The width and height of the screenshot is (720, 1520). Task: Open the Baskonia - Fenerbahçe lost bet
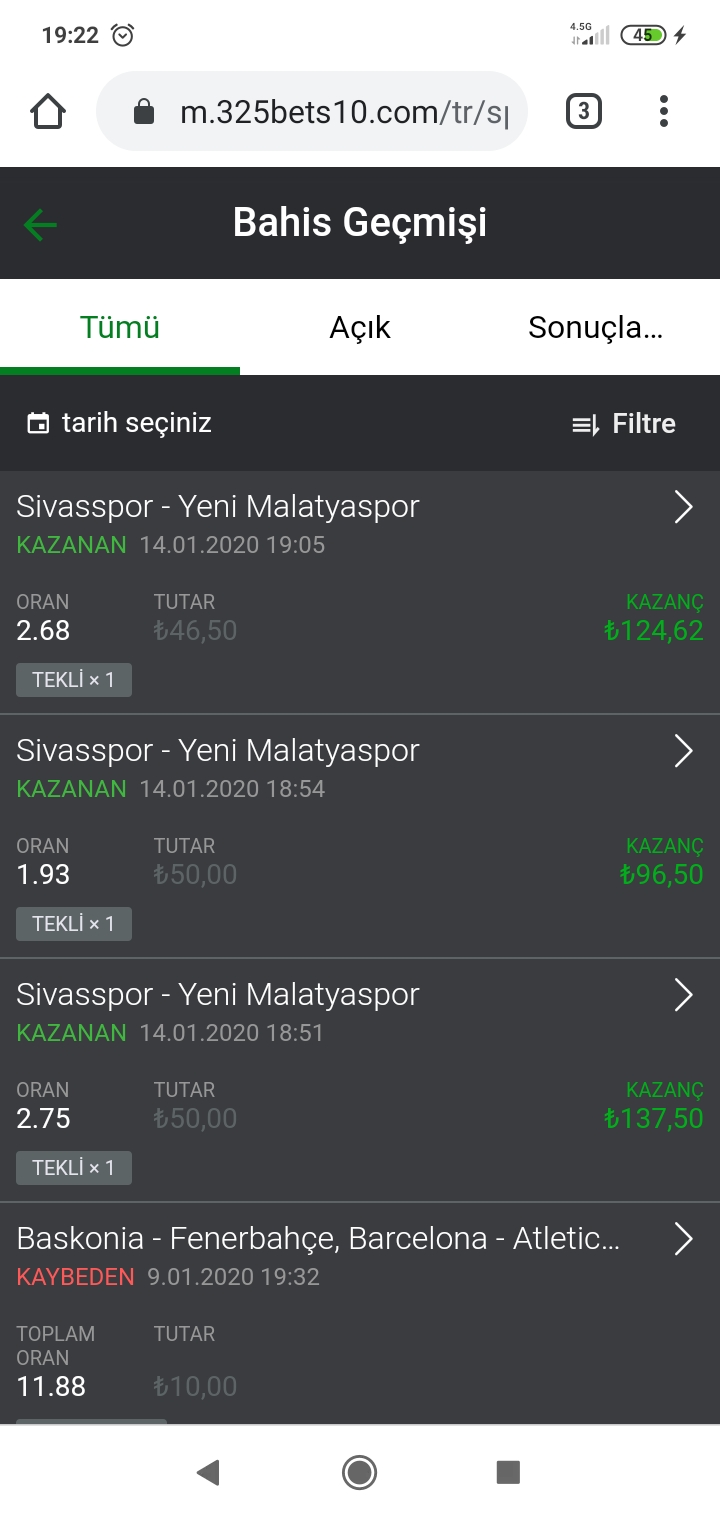point(360,1314)
